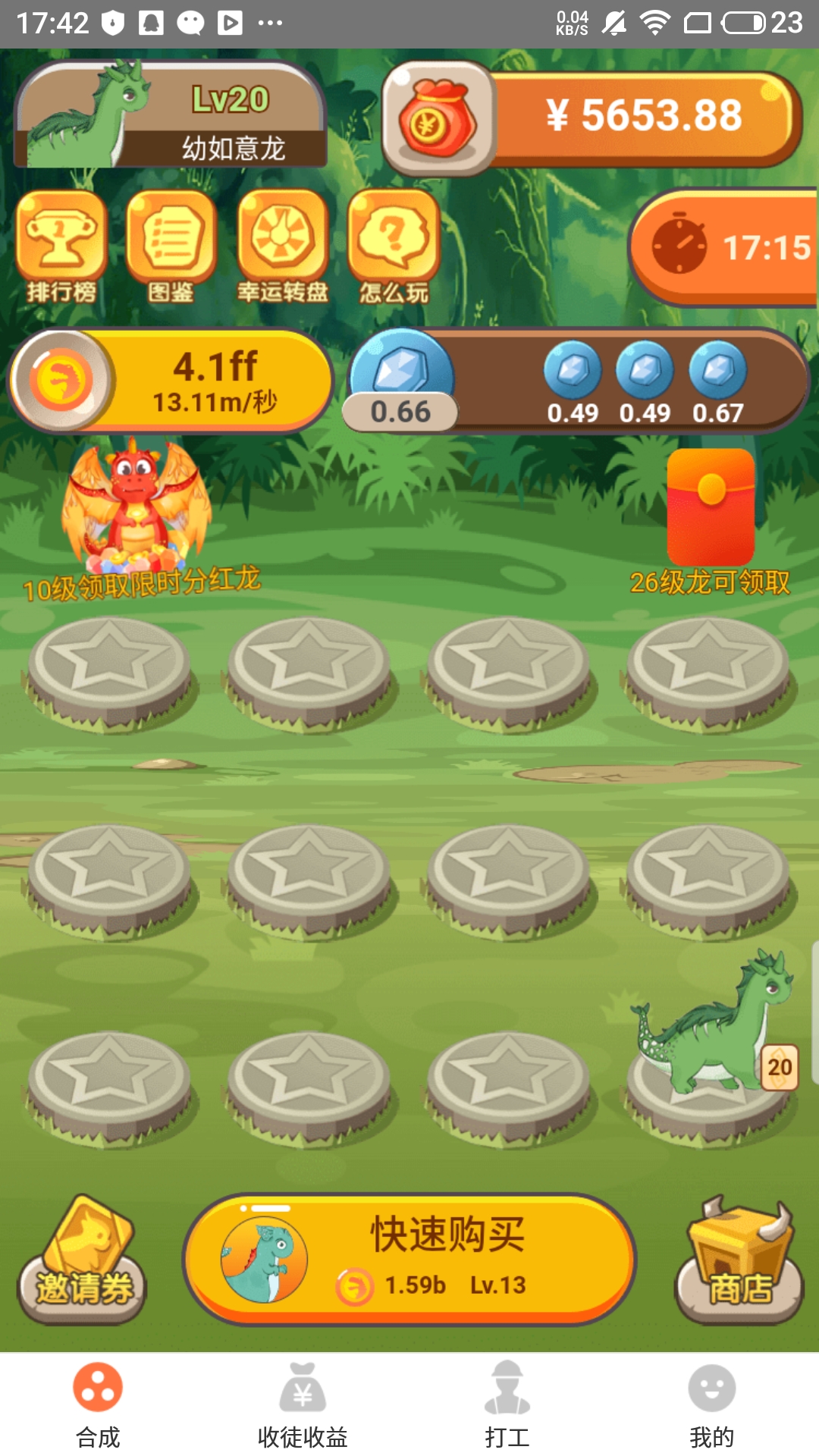Tap the Lv20 幼如意龙 level card
Image resolution: width=819 pixels, height=1456 pixels.
pyautogui.click(x=171, y=115)
